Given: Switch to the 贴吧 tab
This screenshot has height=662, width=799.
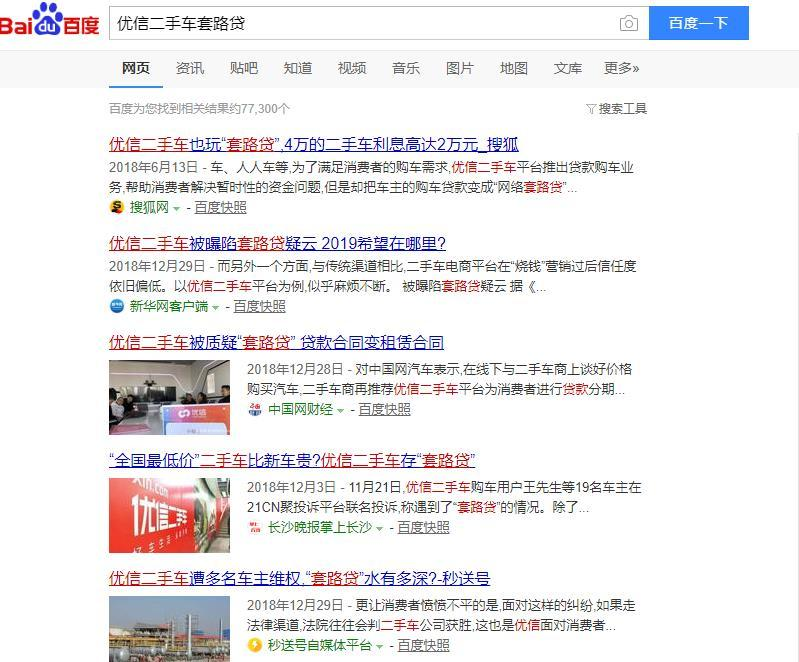Looking at the screenshot, I should [x=244, y=68].
